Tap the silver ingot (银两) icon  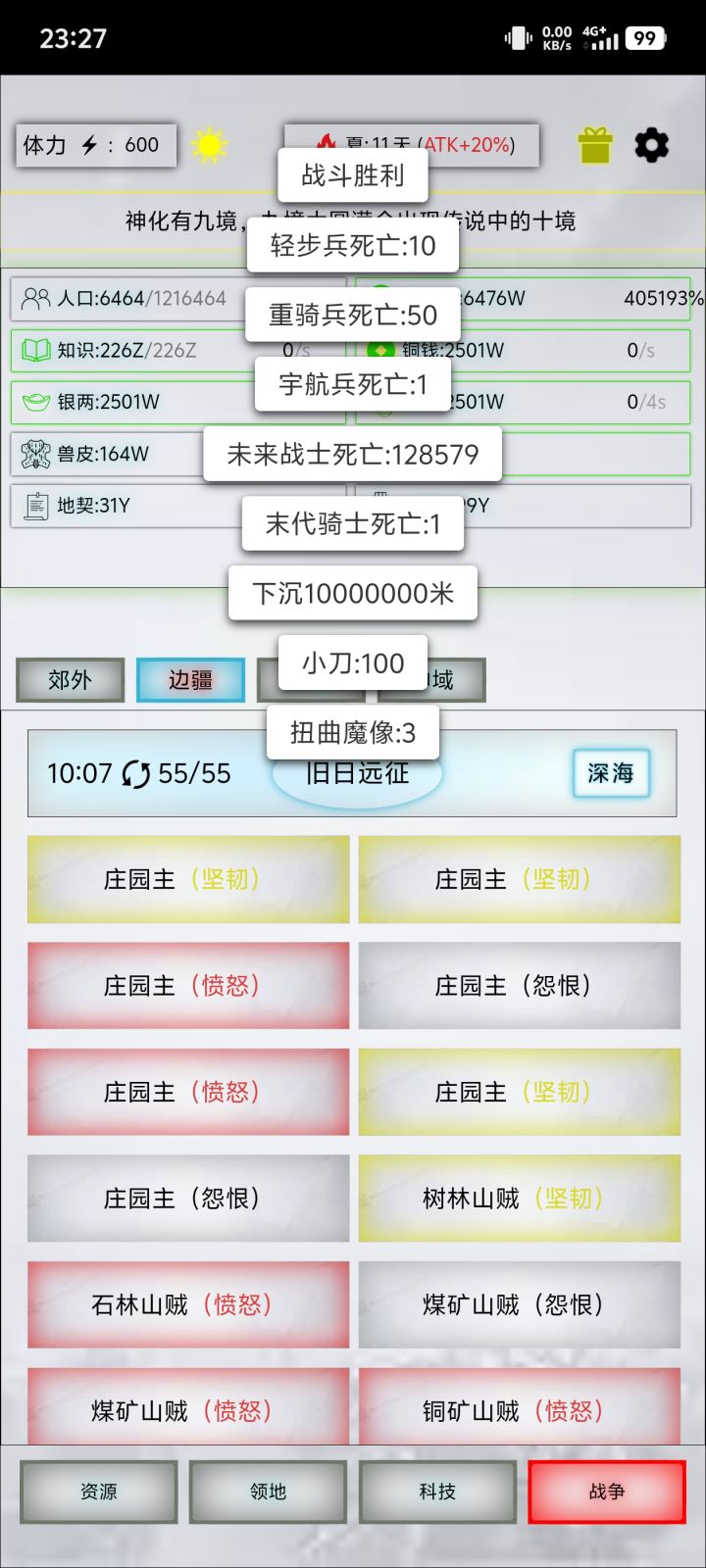click(35, 403)
